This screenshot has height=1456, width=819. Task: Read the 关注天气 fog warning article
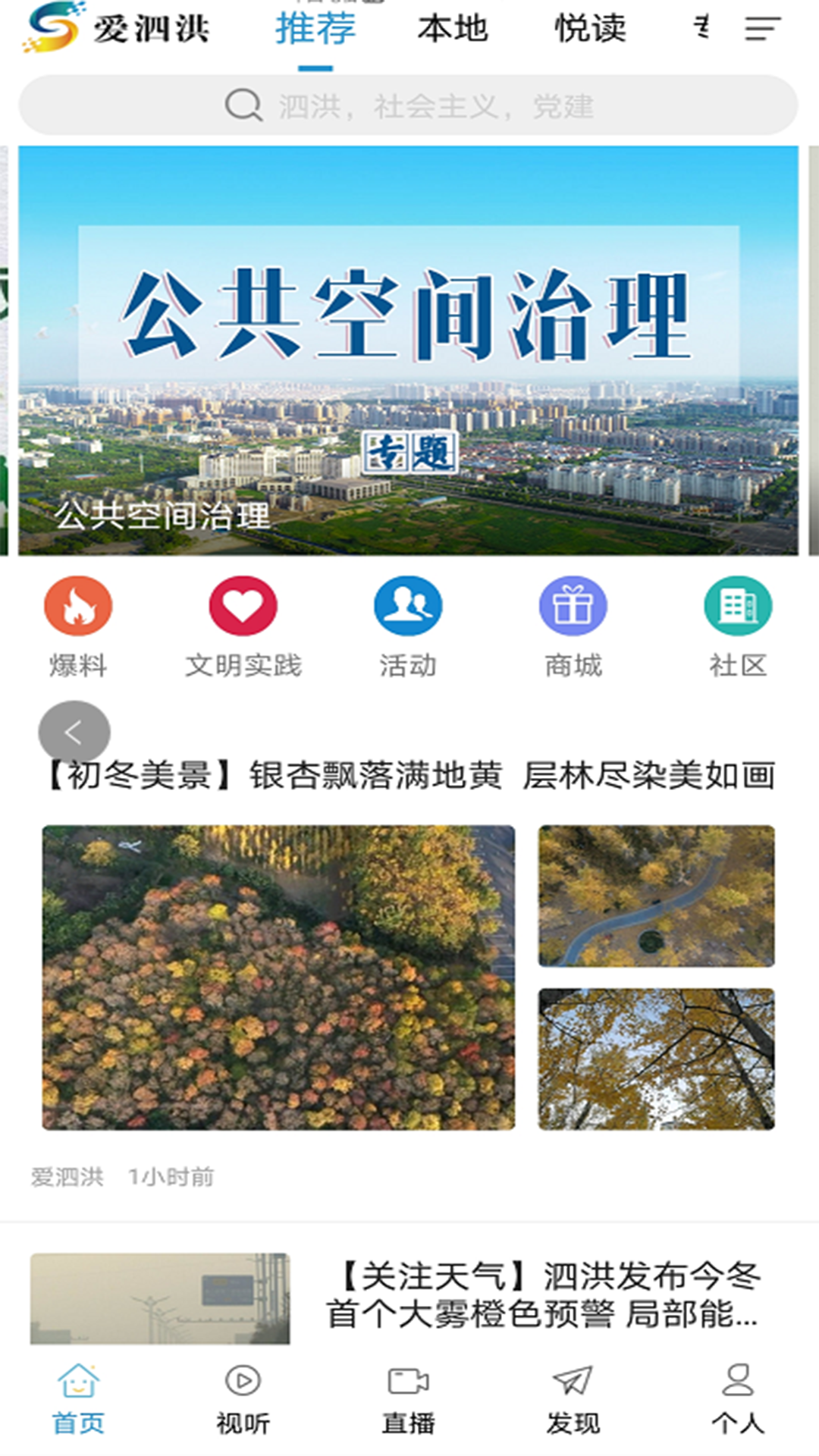(542, 1294)
